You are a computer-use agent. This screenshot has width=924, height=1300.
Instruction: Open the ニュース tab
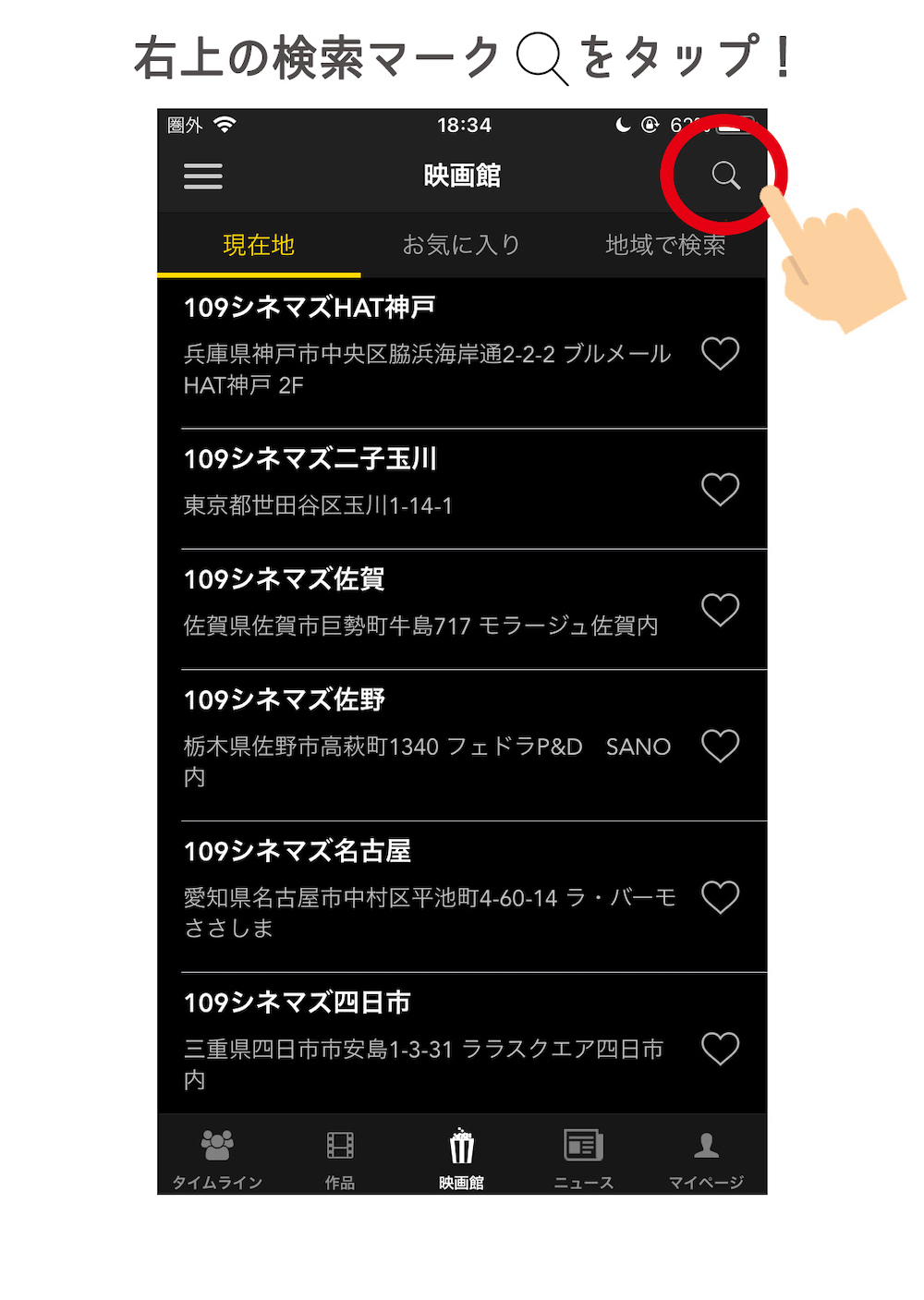(x=584, y=1159)
